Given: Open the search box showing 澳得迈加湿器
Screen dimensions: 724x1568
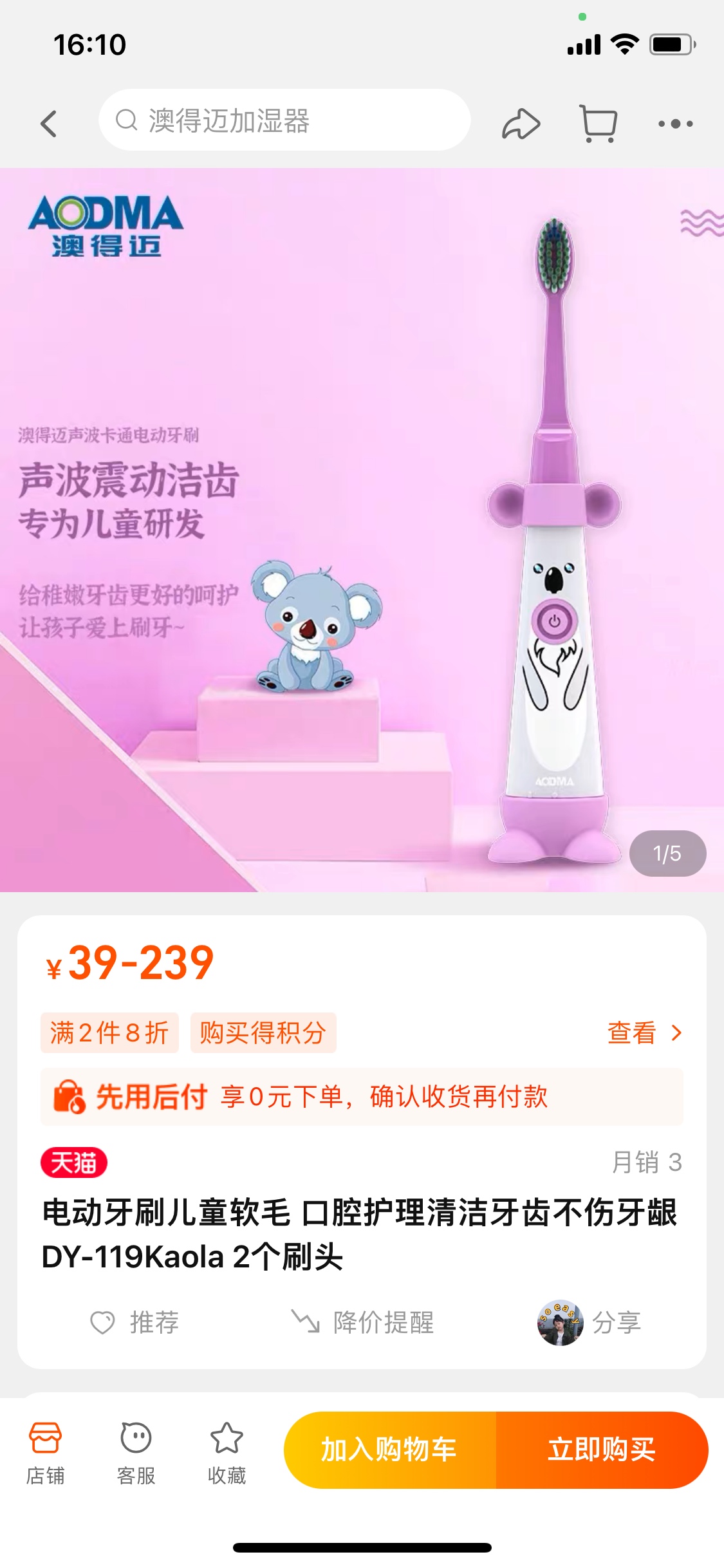Looking at the screenshot, I should tap(284, 120).
